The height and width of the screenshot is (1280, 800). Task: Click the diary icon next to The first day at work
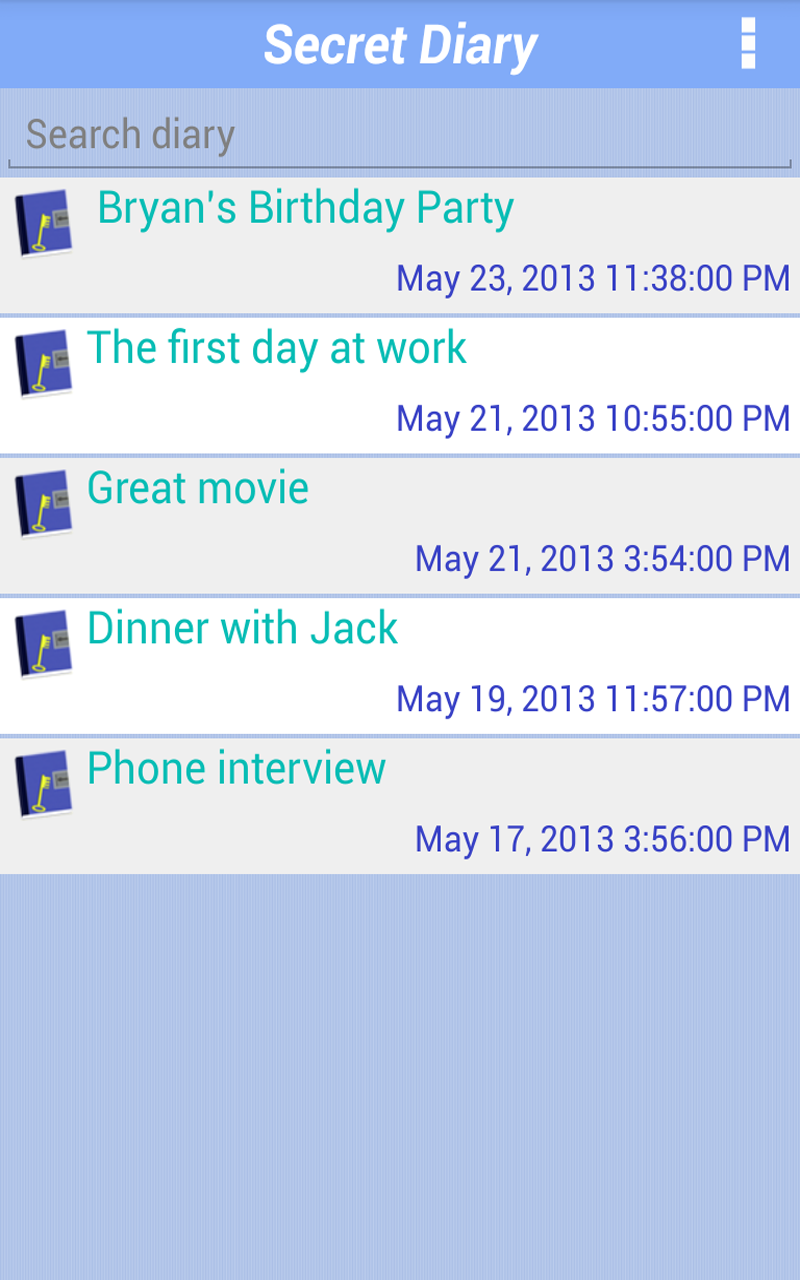[x=43, y=363]
